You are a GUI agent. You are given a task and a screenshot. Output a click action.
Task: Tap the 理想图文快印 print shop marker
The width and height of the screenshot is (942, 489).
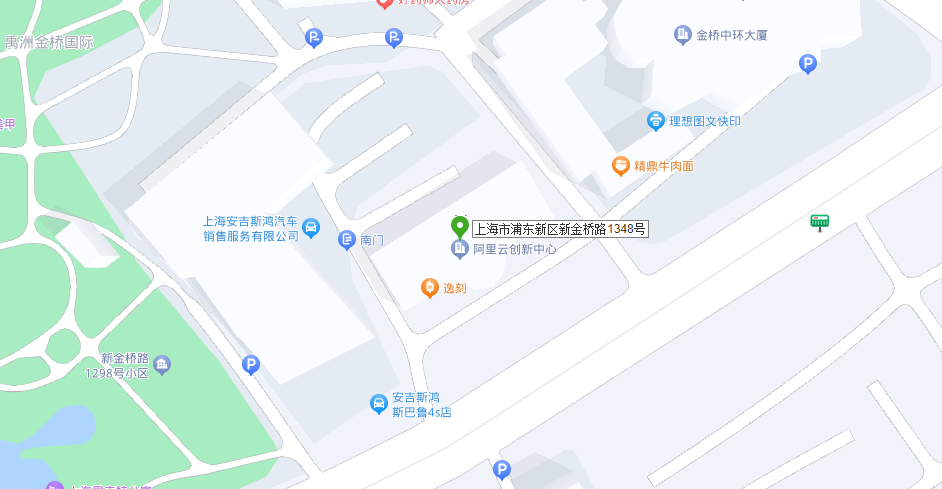655,121
